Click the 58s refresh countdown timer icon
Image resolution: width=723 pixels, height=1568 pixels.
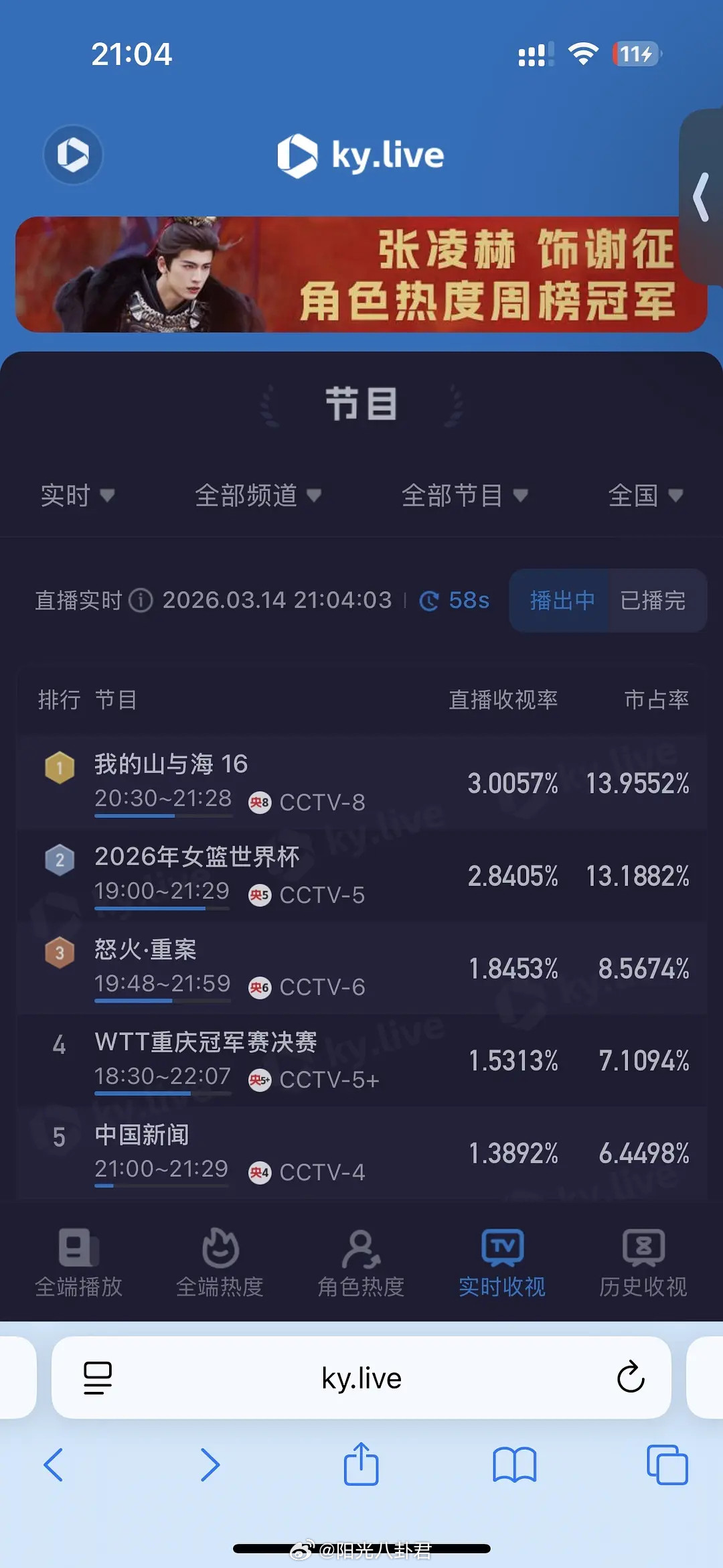(430, 601)
